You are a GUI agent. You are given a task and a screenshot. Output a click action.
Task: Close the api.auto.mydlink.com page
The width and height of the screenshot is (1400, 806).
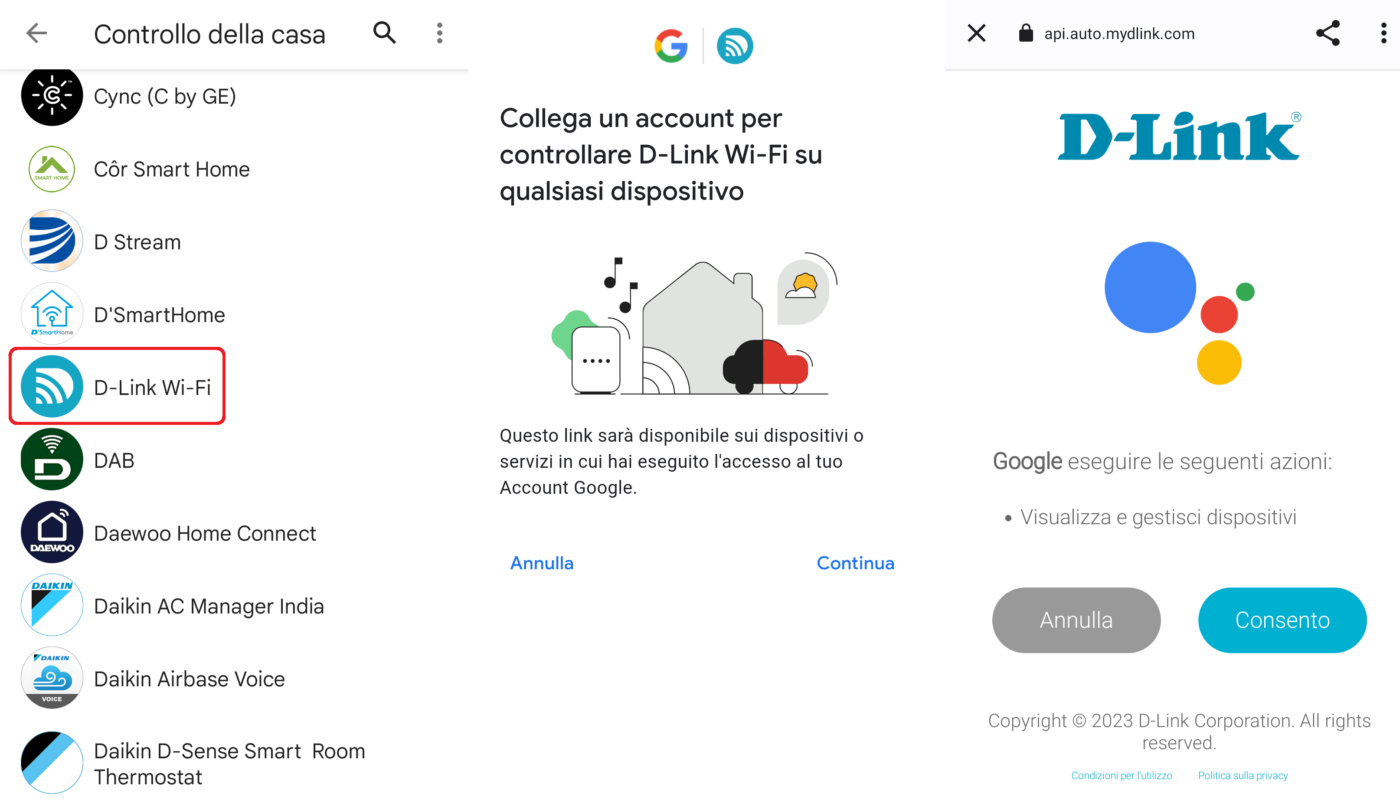click(977, 33)
